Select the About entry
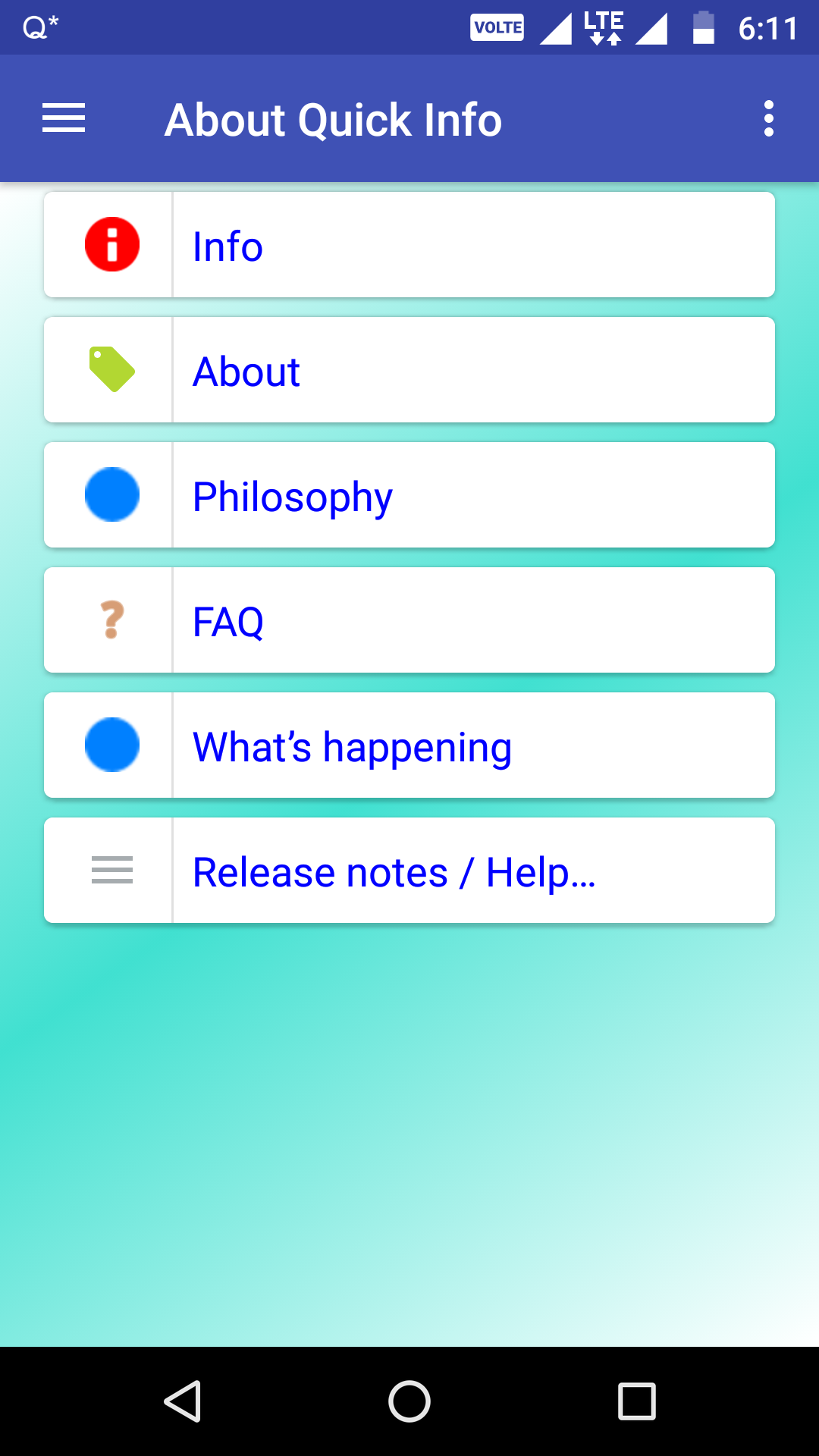The image size is (819, 1456). (409, 370)
